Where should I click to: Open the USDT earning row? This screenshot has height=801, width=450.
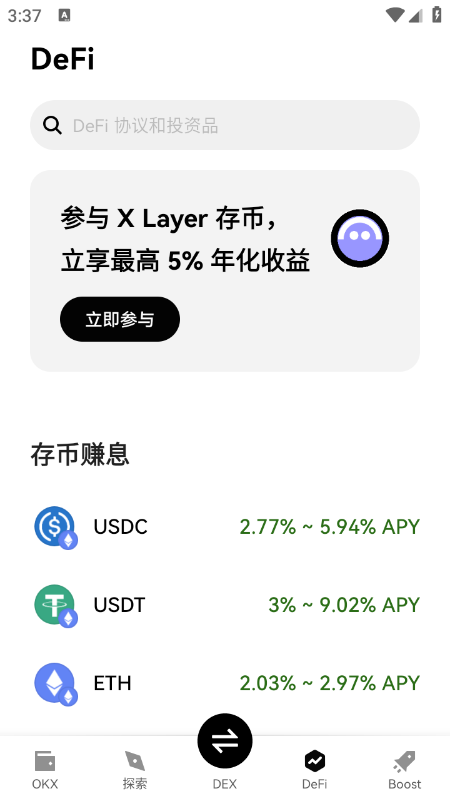click(x=225, y=605)
